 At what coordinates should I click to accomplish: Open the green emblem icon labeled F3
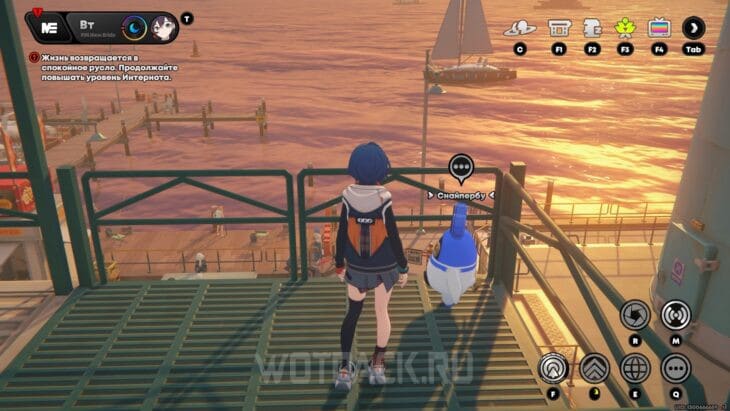click(626, 28)
